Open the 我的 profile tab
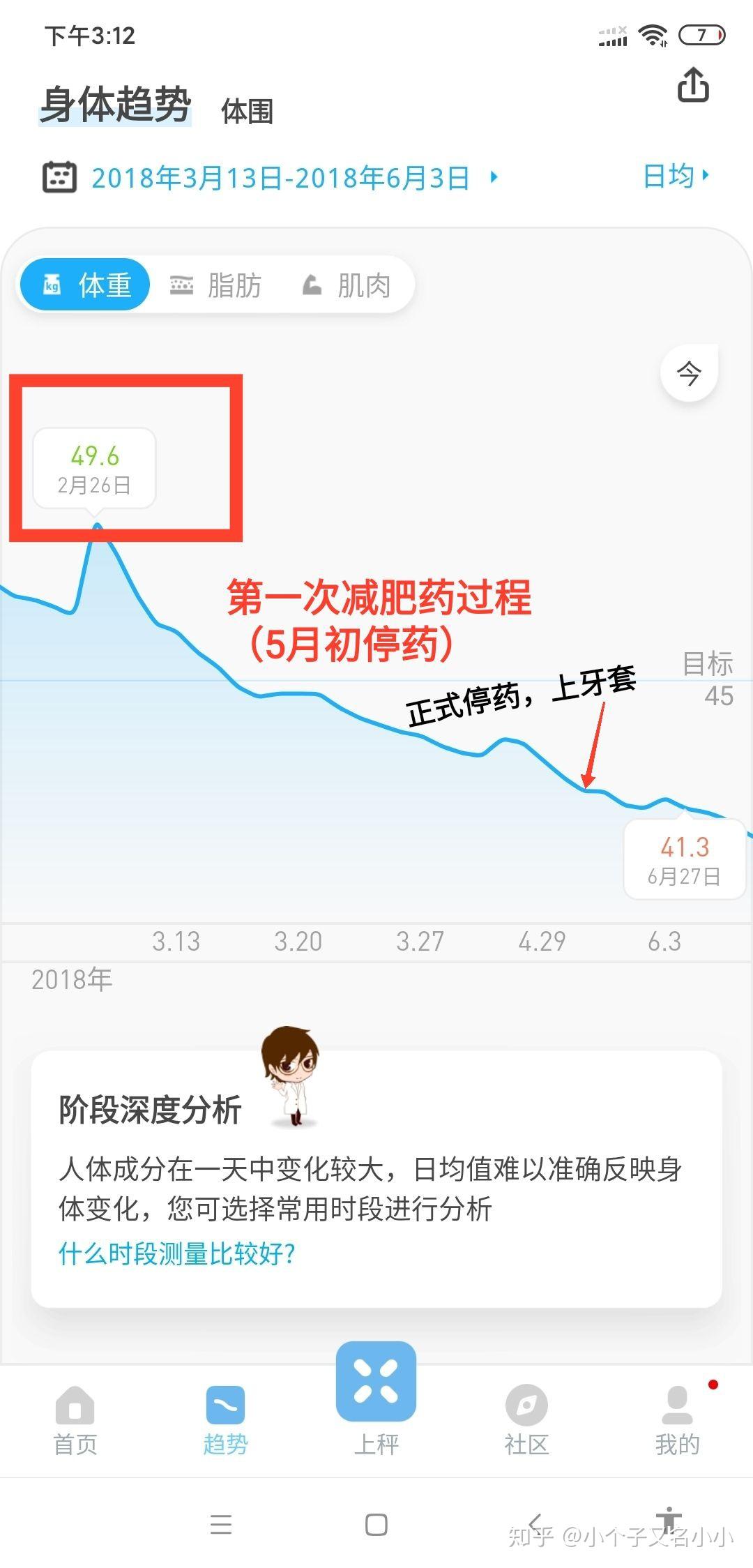The width and height of the screenshot is (753, 1568). click(x=677, y=1420)
